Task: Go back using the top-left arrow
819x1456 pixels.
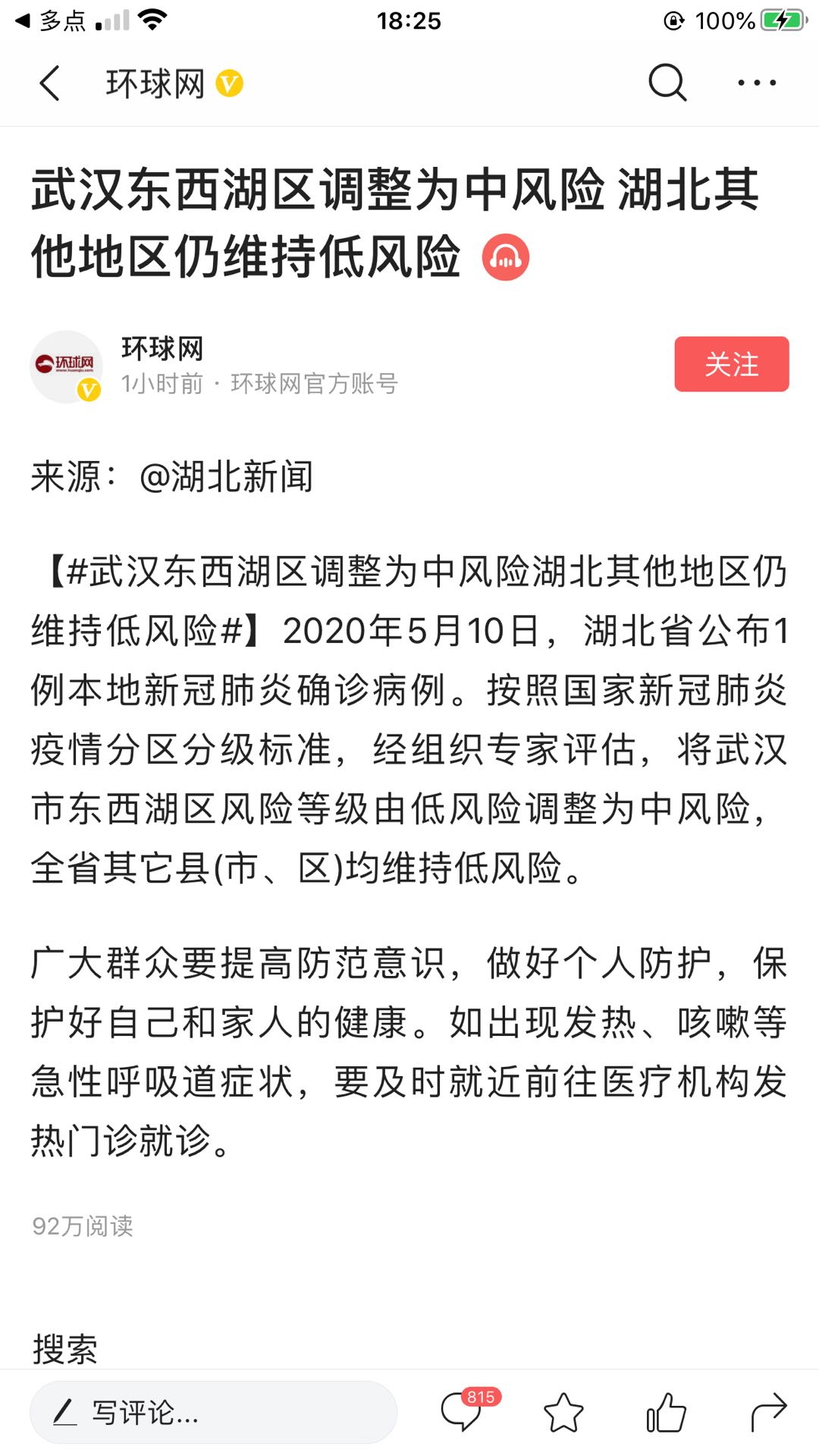Action: pyautogui.click(x=50, y=83)
